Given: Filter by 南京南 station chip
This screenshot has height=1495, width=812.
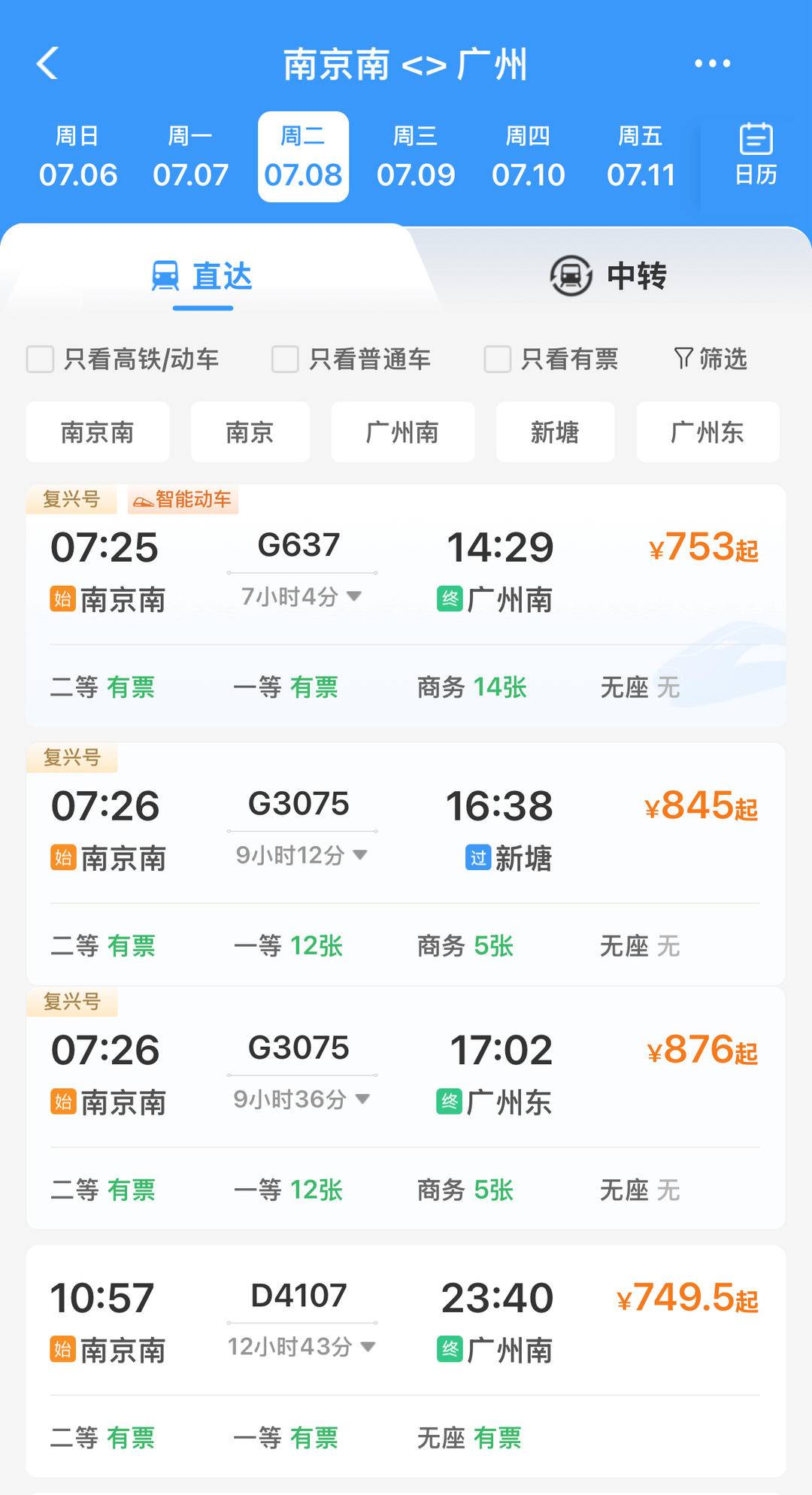Looking at the screenshot, I should (98, 432).
